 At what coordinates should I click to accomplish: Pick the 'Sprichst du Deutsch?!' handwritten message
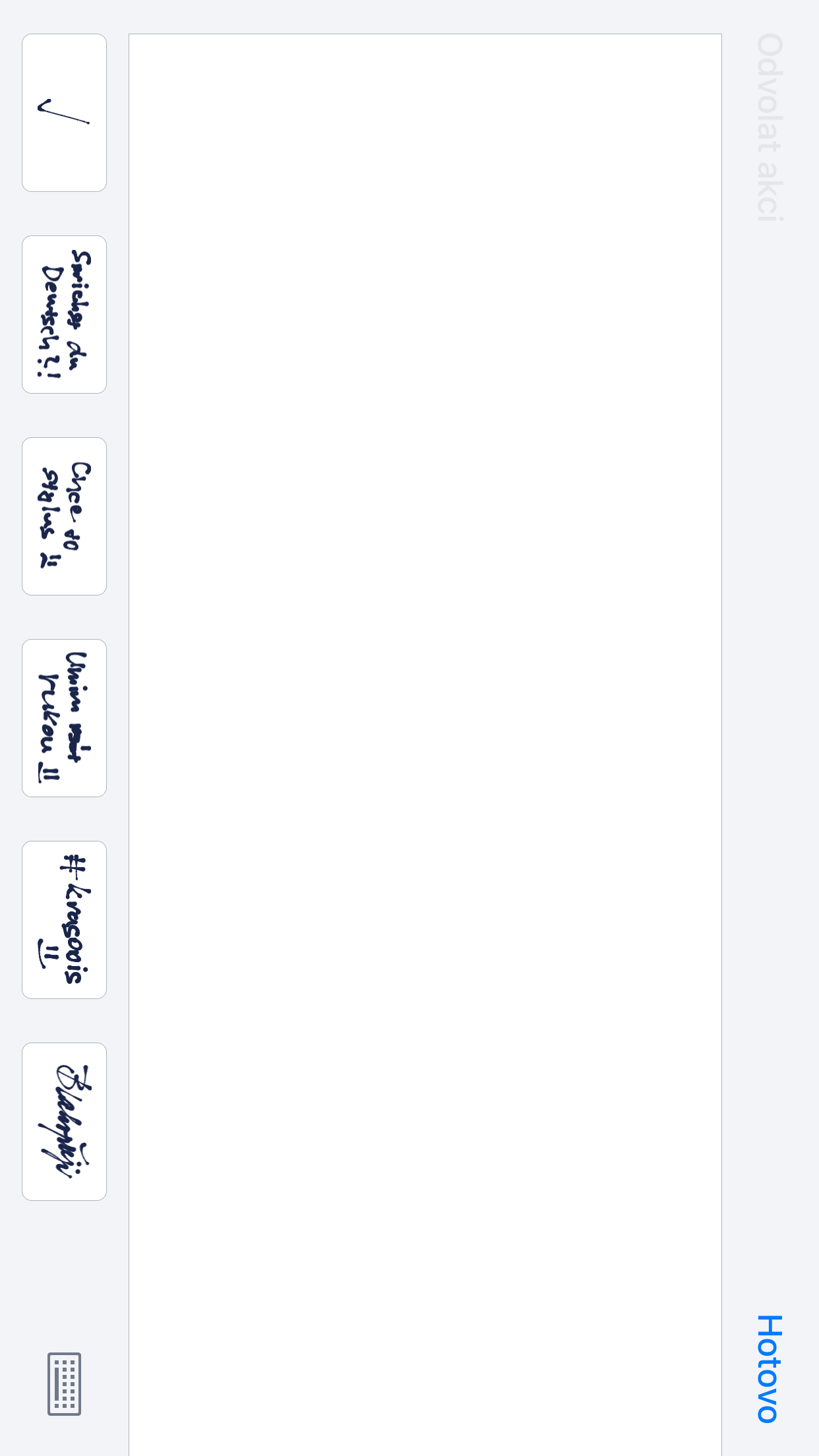point(64,315)
